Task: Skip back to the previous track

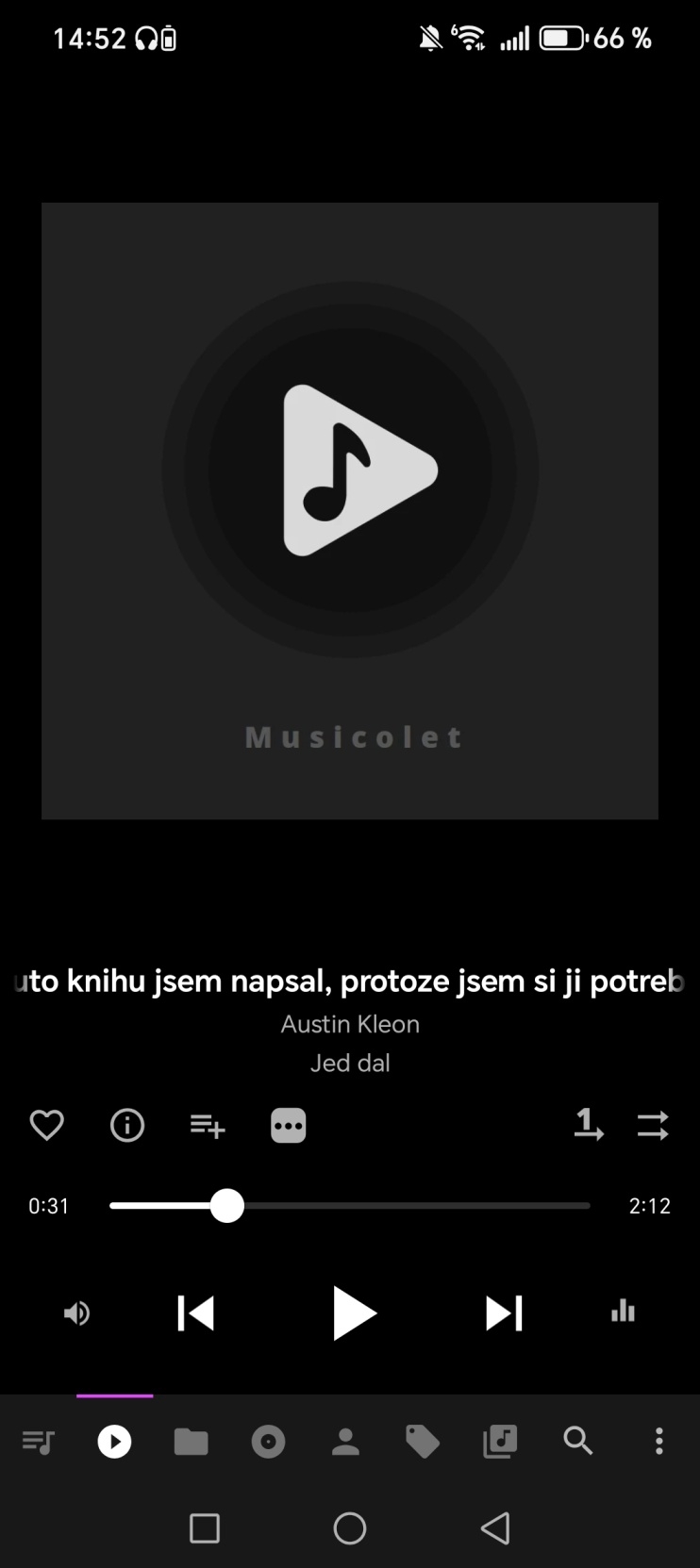Action: pyautogui.click(x=196, y=1312)
